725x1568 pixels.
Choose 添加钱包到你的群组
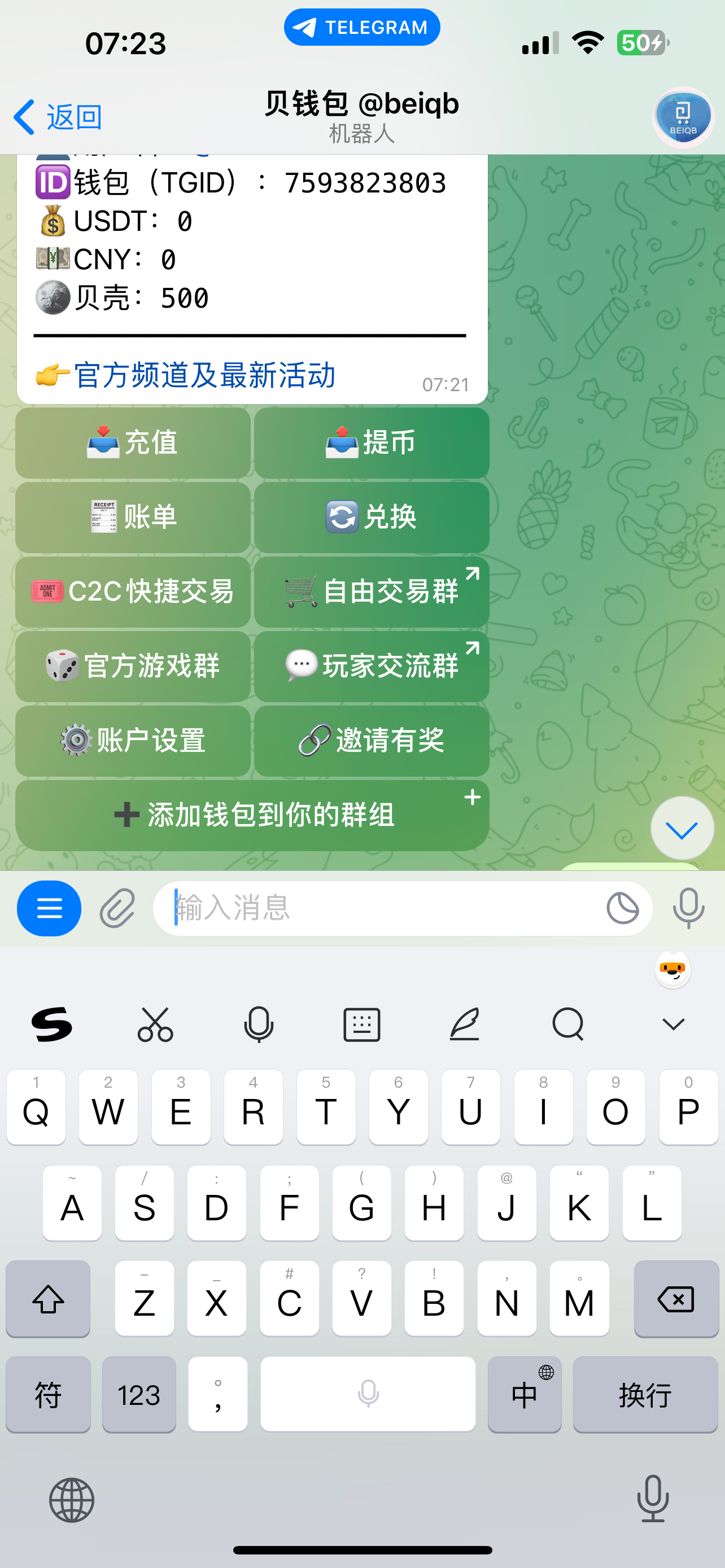(x=252, y=815)
